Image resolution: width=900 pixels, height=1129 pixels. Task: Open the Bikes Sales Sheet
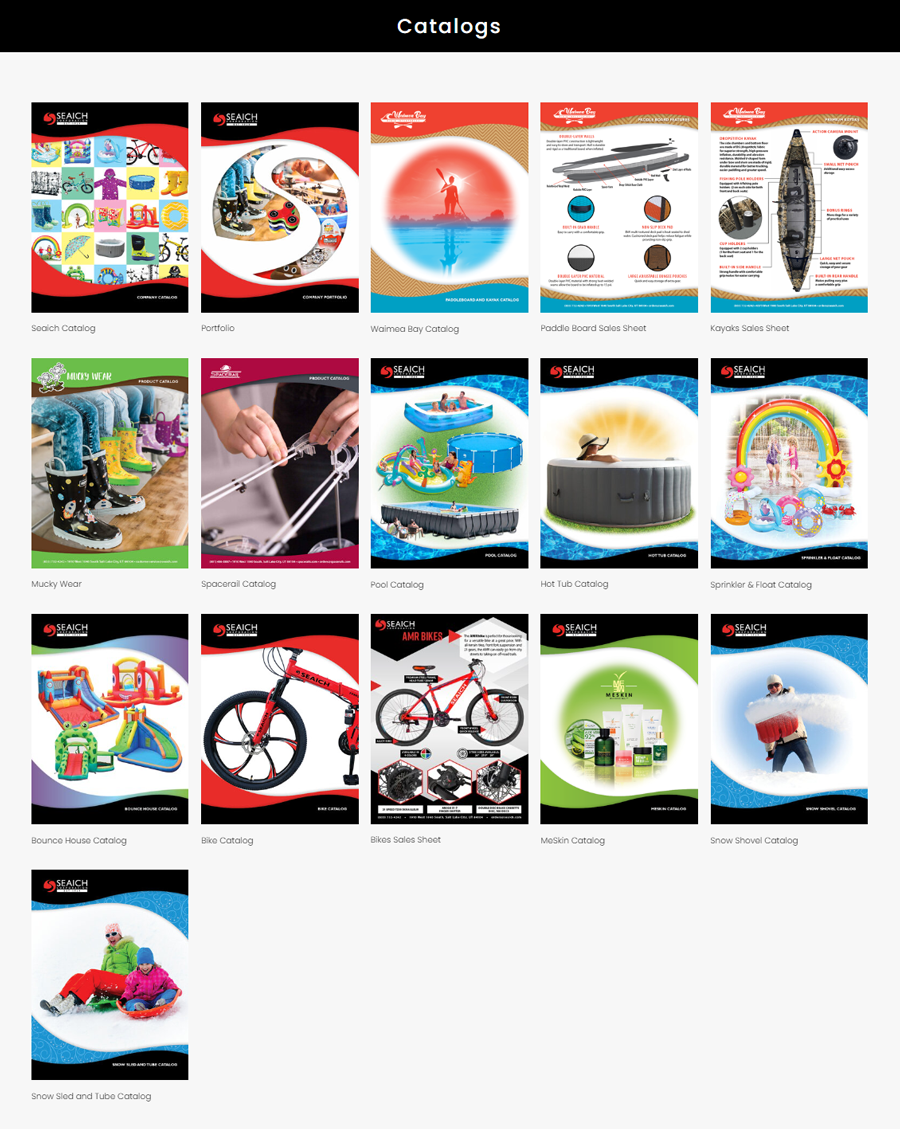[x=449, y=719]
